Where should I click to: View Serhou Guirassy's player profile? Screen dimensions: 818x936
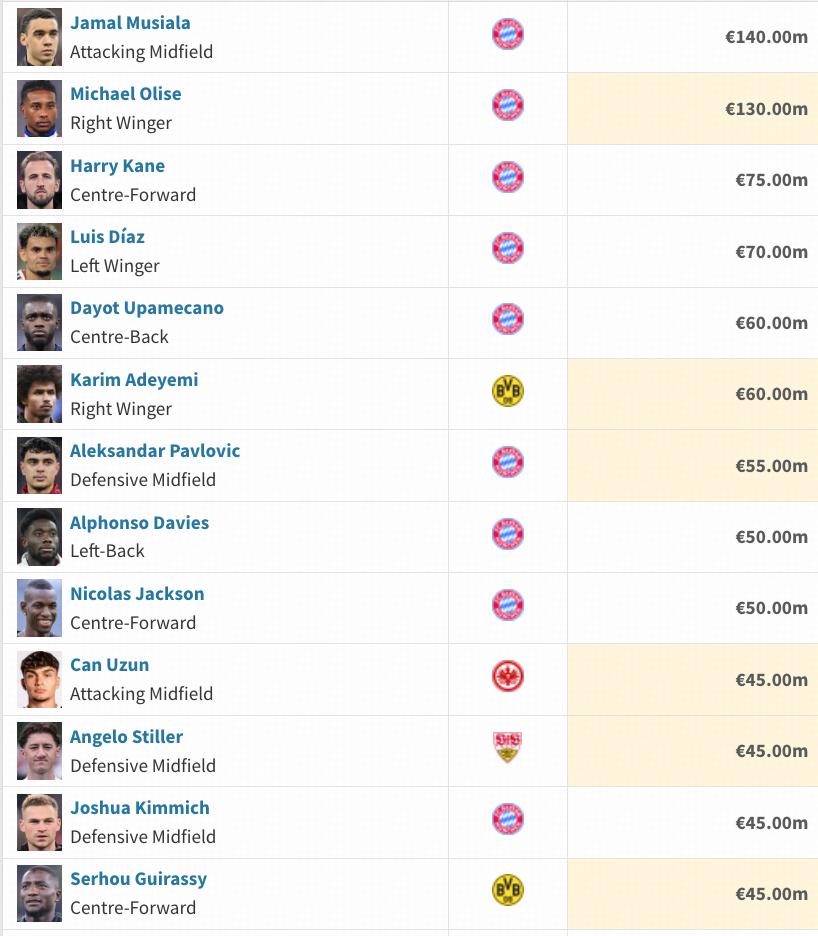click(x=138, y=880)
